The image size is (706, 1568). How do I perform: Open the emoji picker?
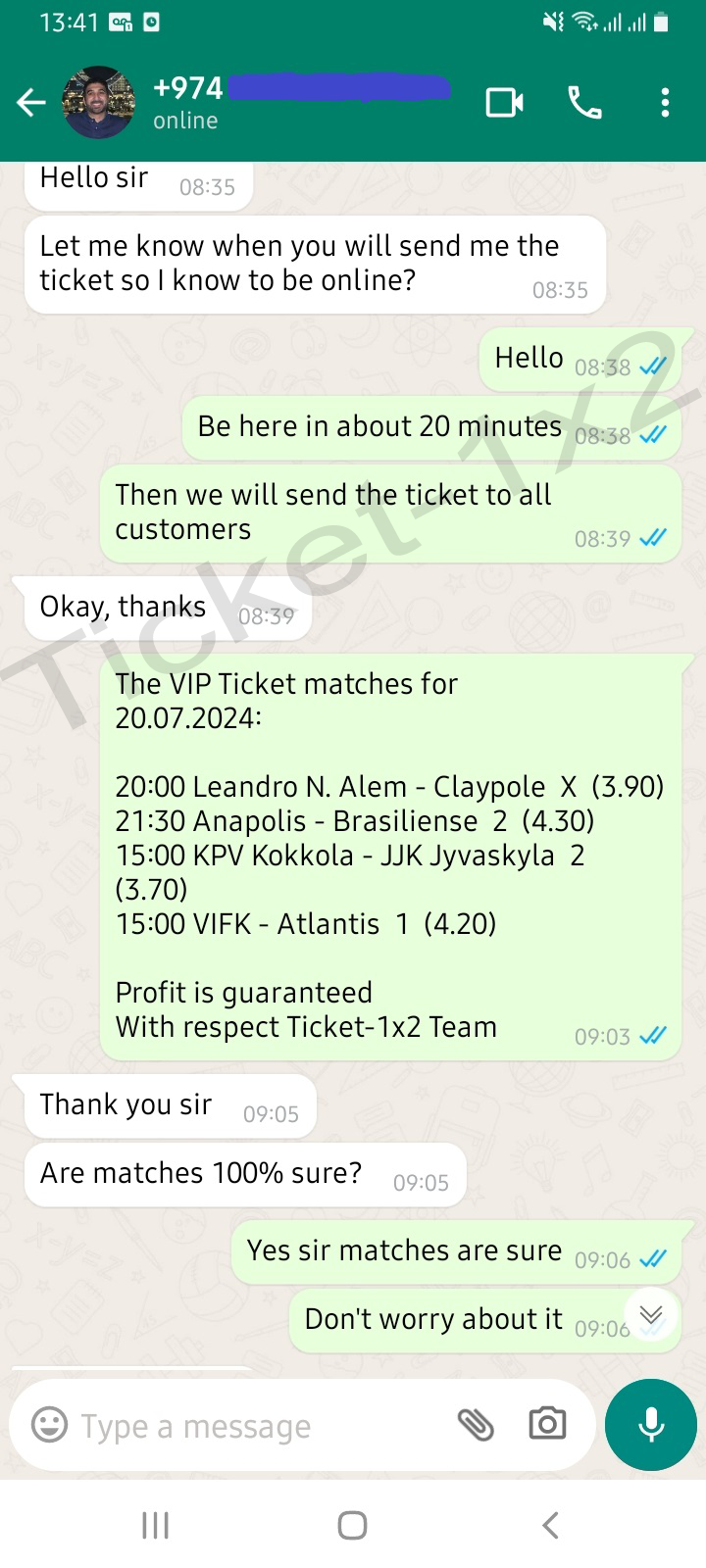coord(49,1424)
